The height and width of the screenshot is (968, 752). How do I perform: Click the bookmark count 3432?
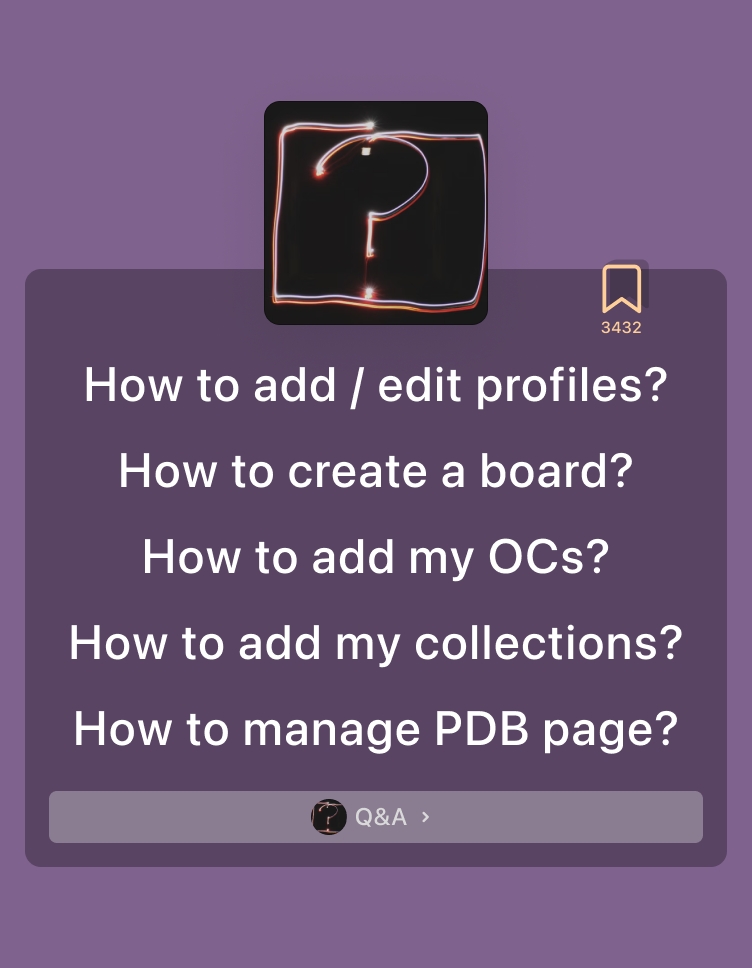coord(621,327)
